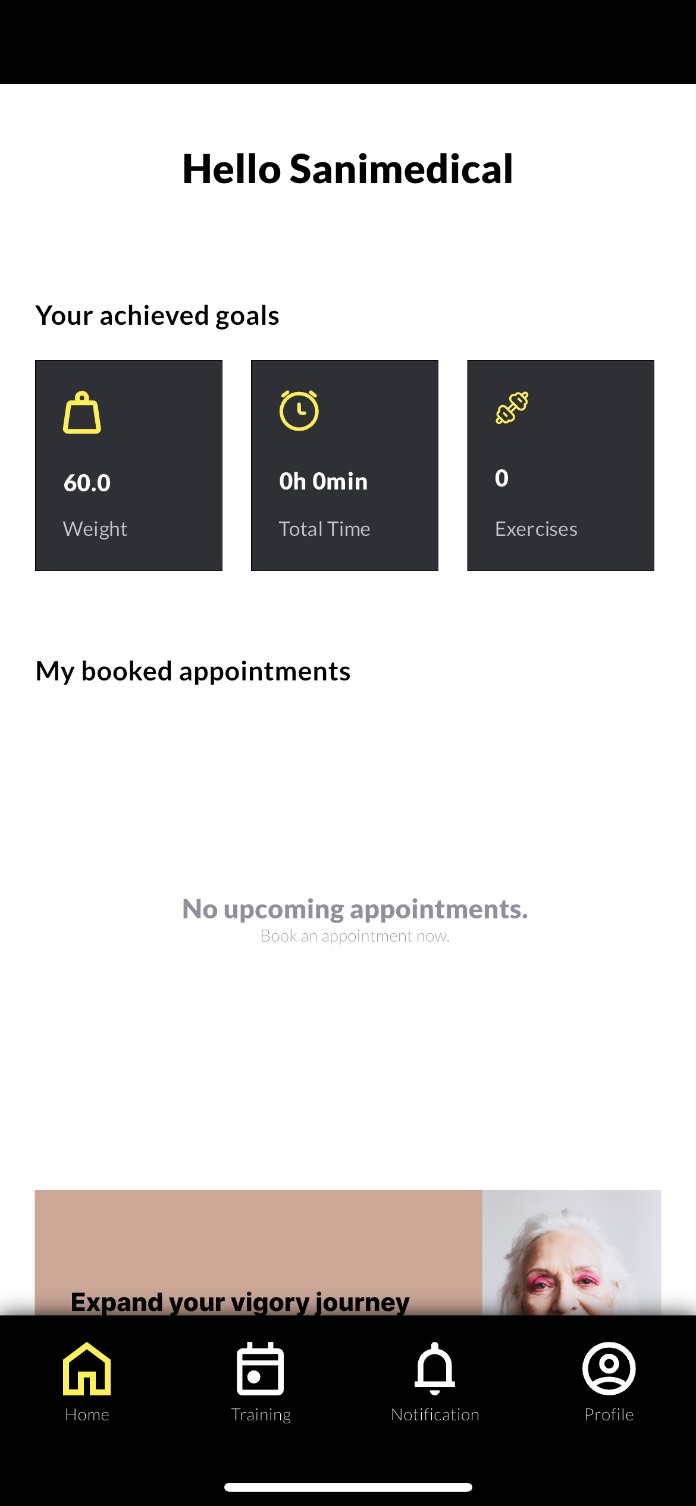
Task: View the Exercises goal card
Action: tap(561, 466)
